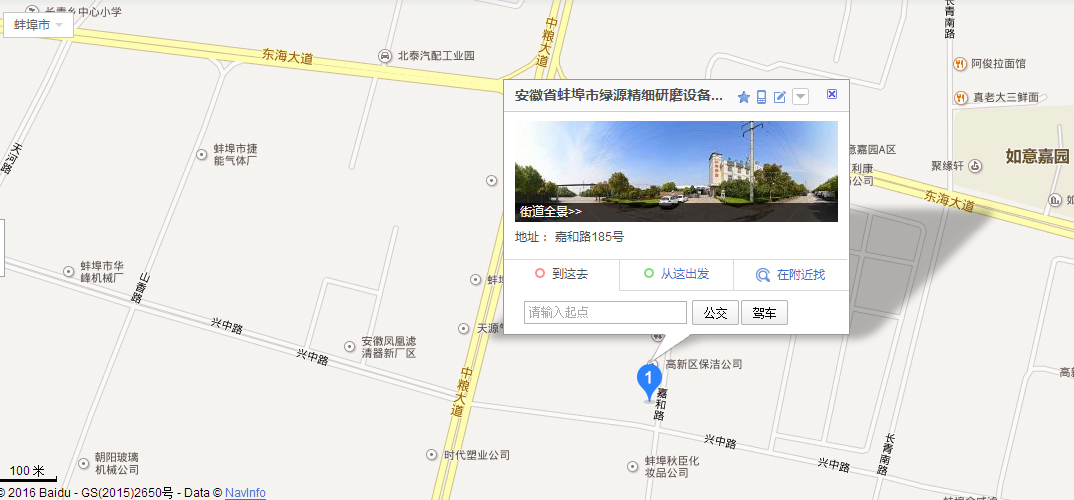
Task: Tap the blue map marker numbered 1
Action: coord(648,379)
